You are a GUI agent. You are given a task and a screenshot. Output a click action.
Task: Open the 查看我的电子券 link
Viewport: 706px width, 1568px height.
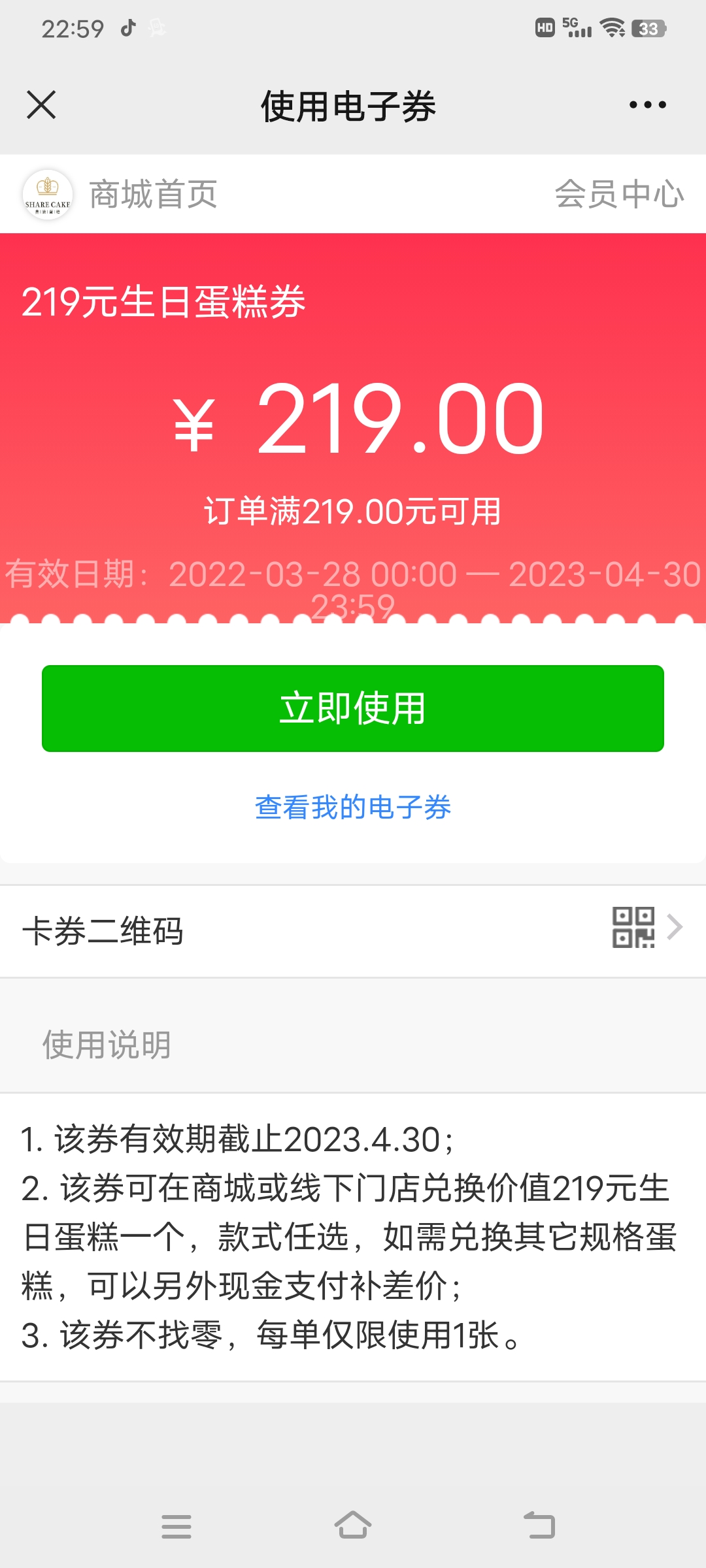tap(353, 807)
